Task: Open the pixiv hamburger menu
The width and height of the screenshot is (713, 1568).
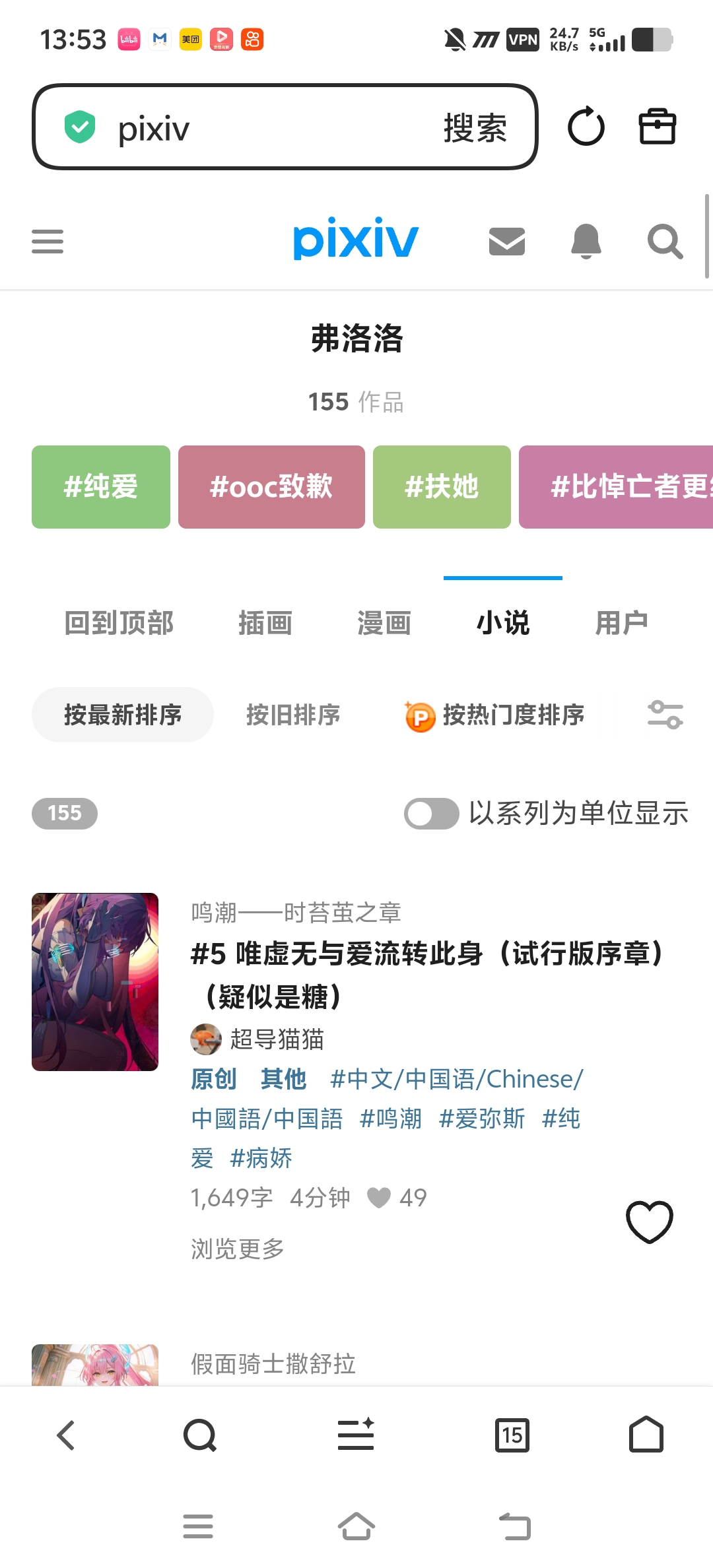Action: (48, 242)
